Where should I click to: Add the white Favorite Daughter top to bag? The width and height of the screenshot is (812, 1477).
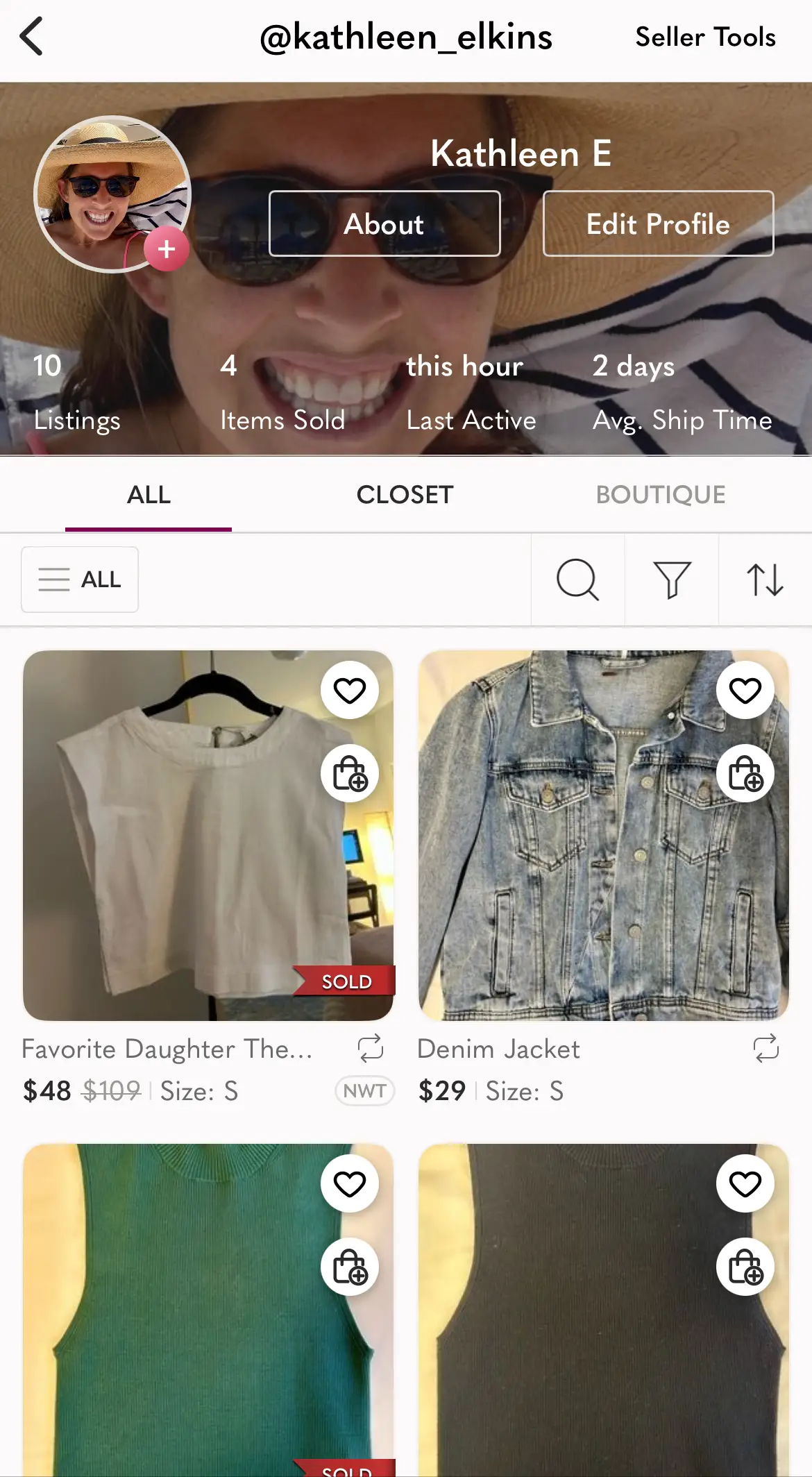coord(350,773)
